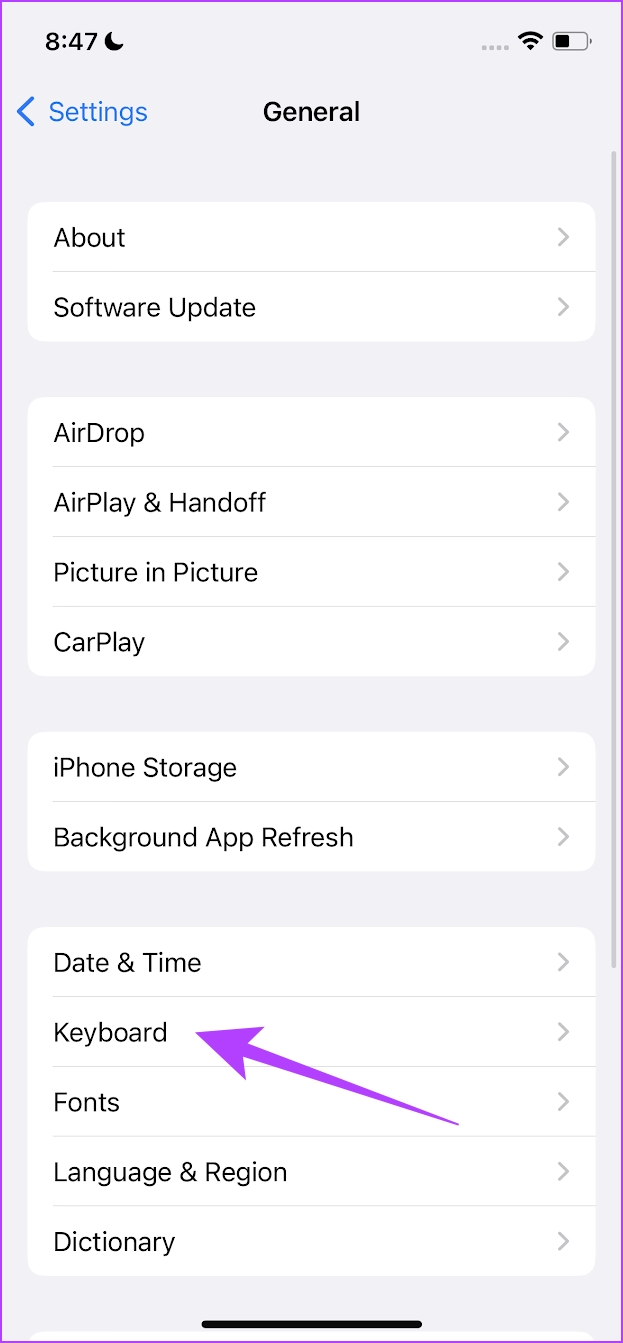Open Dictionary settings
The height and width of the screenshot is (1343, 623).
click(311, 1241)
